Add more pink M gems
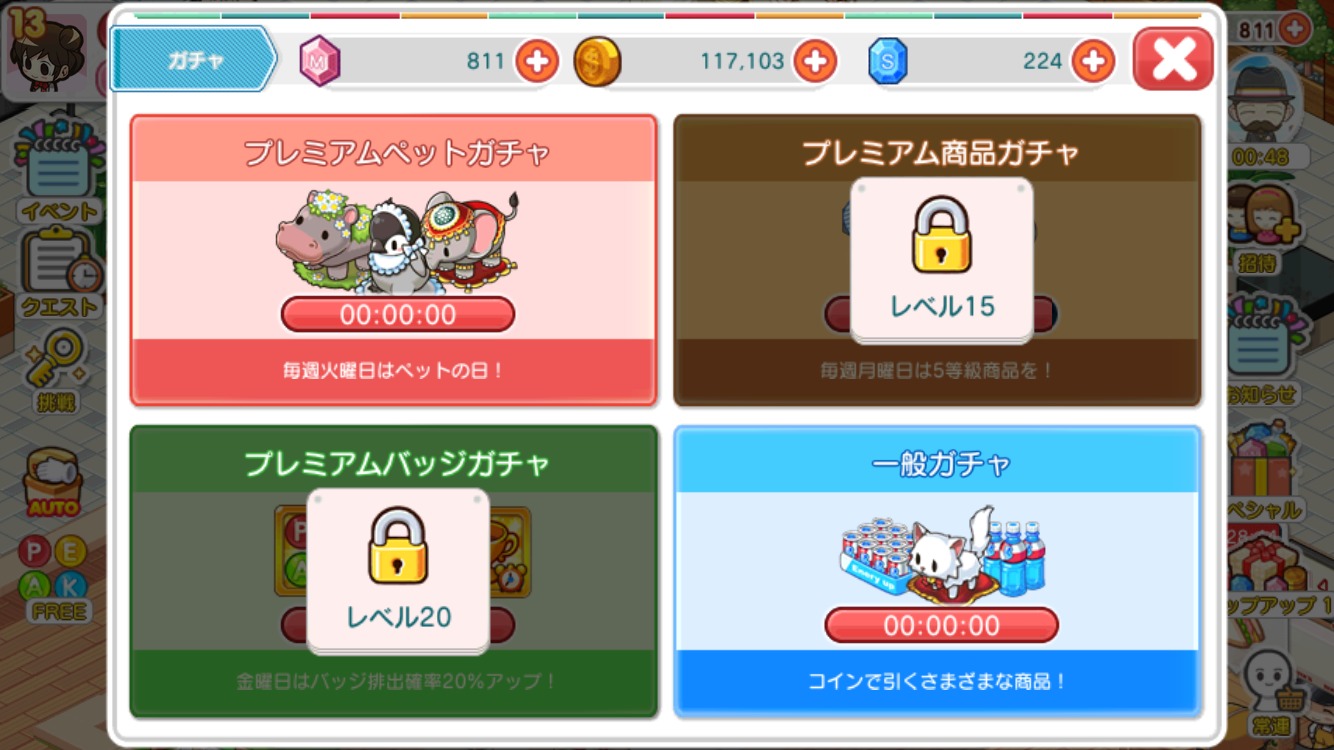This screenshot has width=1334, height=750. 537,62
